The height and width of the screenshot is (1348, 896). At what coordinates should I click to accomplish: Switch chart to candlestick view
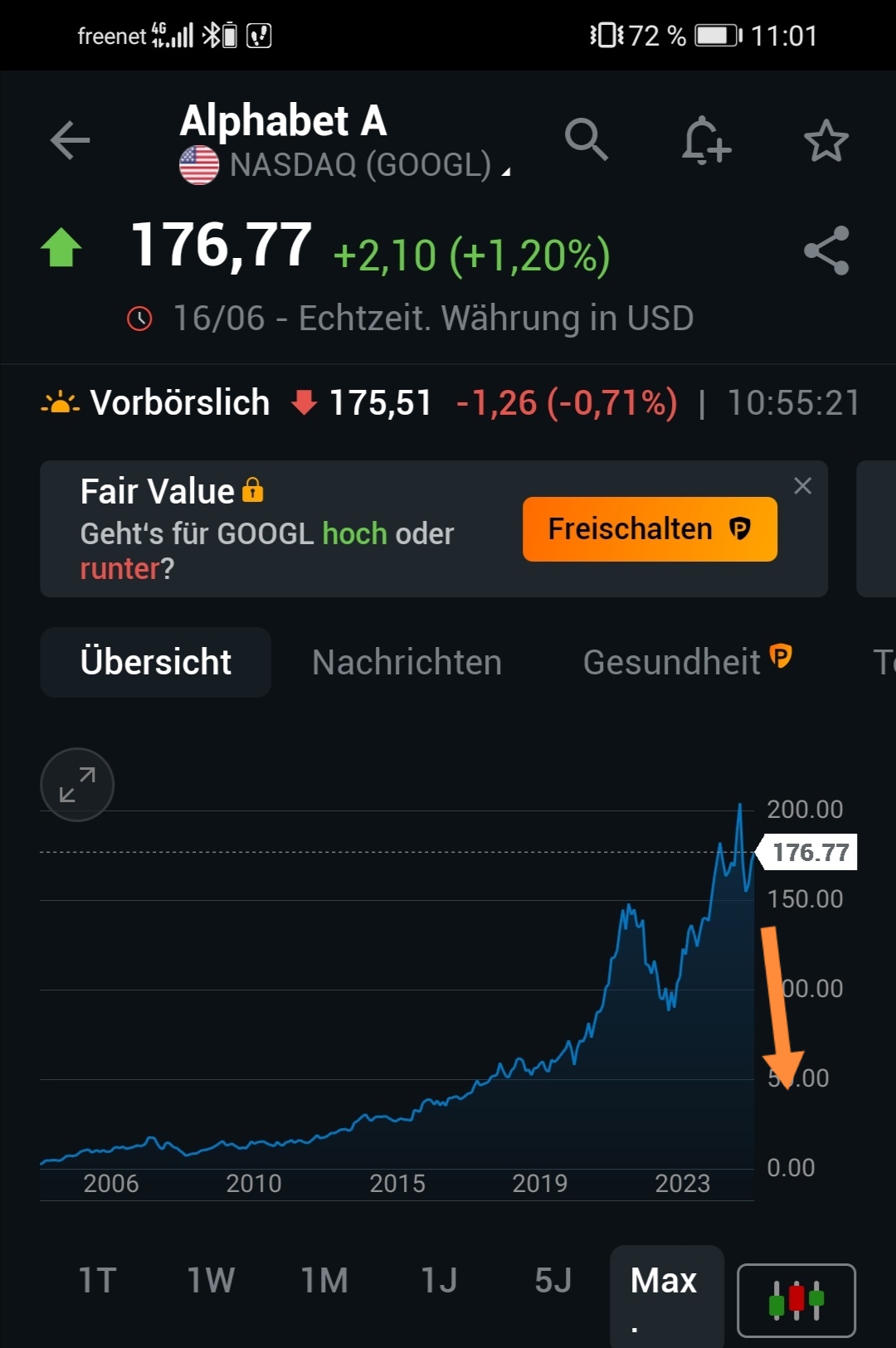[x=795, y=1299]
